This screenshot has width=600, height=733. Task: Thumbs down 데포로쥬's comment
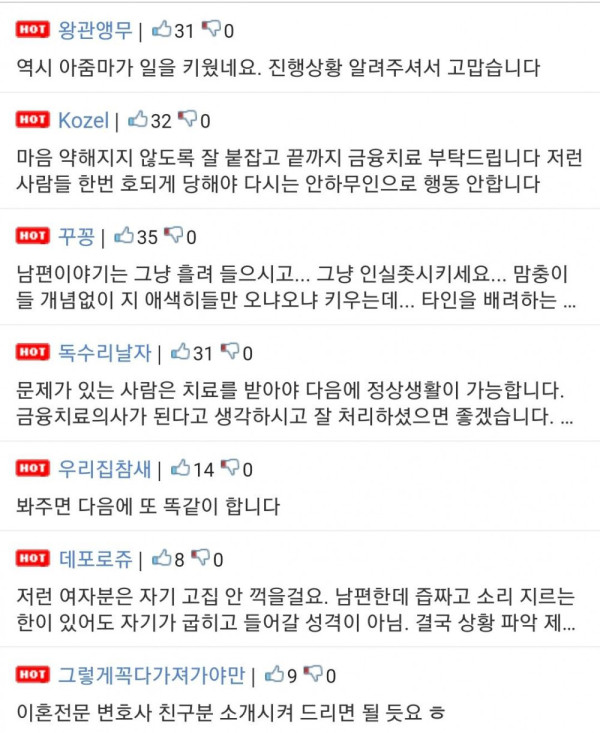pos(201,558)
